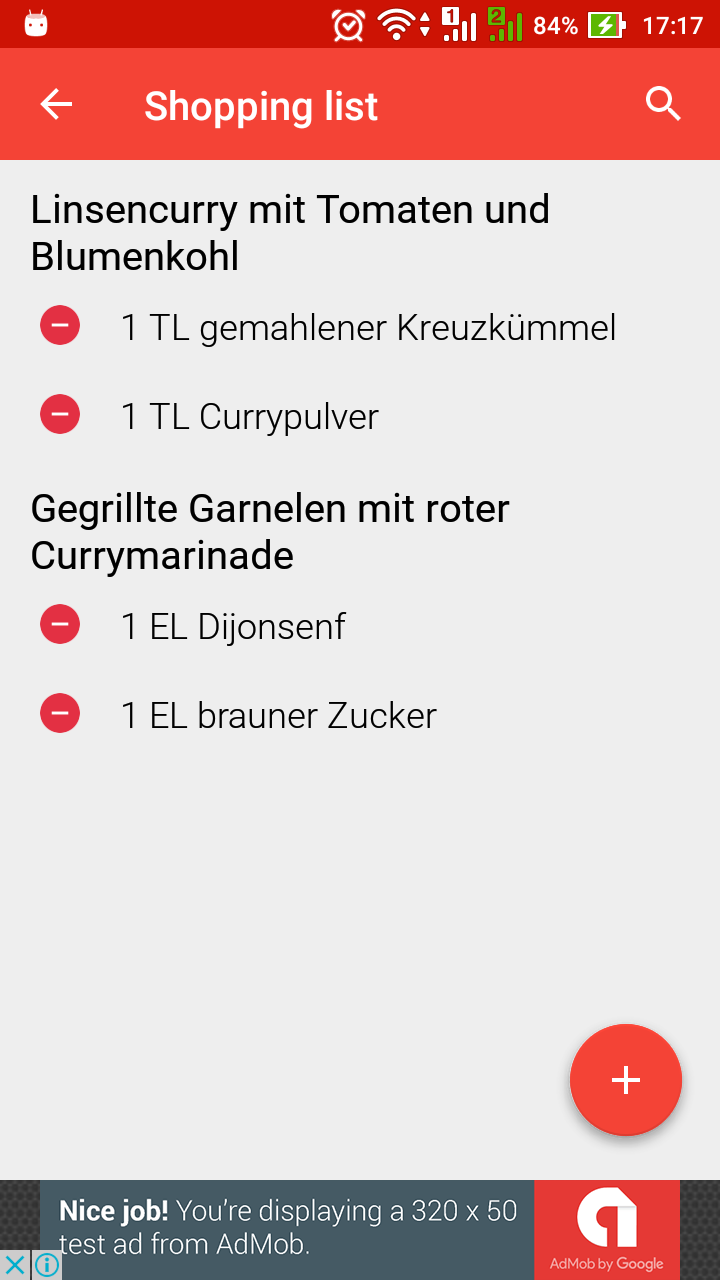Open the ad info icon
Image resolution: width=720 pixels, height=1280 pixels.
click(47, 1265)
